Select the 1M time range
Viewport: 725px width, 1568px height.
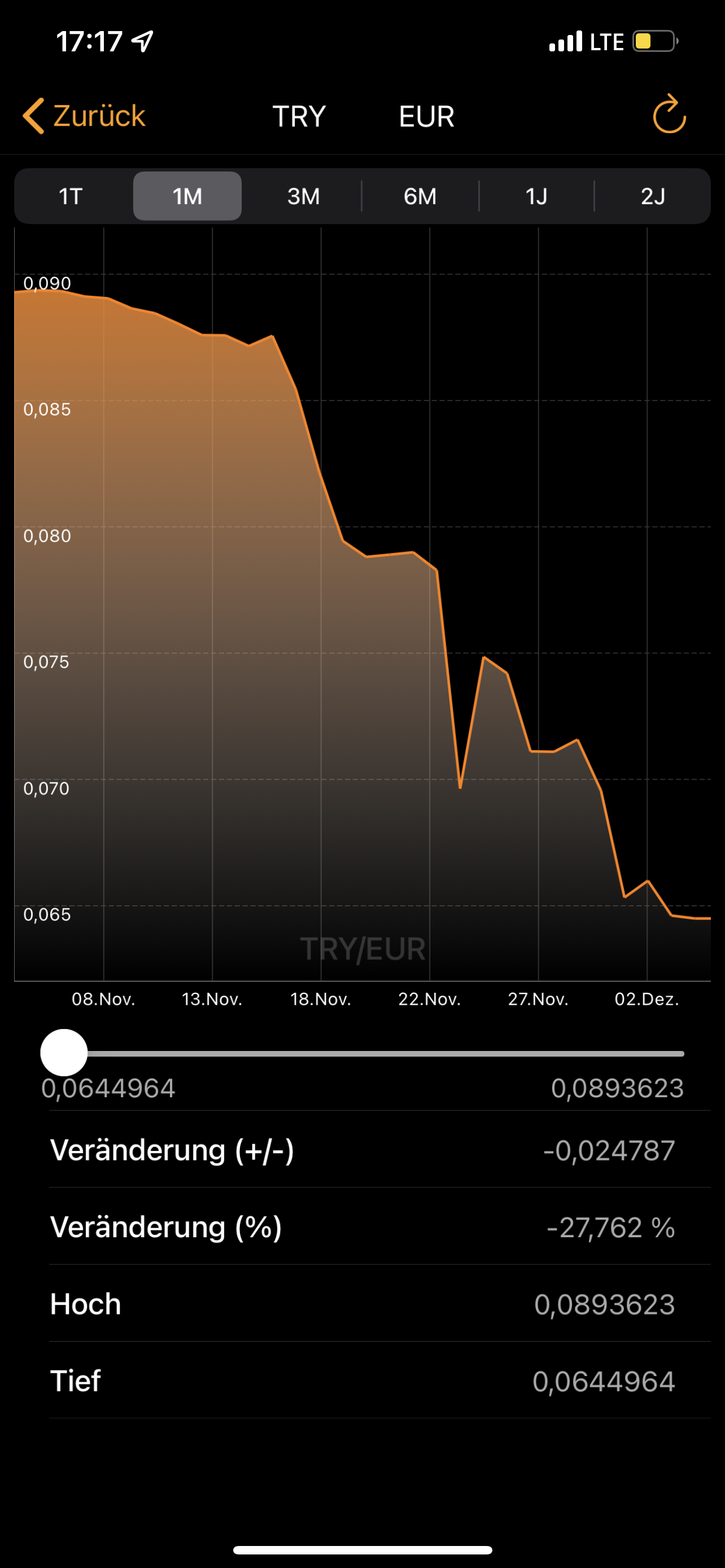point(187,196)
